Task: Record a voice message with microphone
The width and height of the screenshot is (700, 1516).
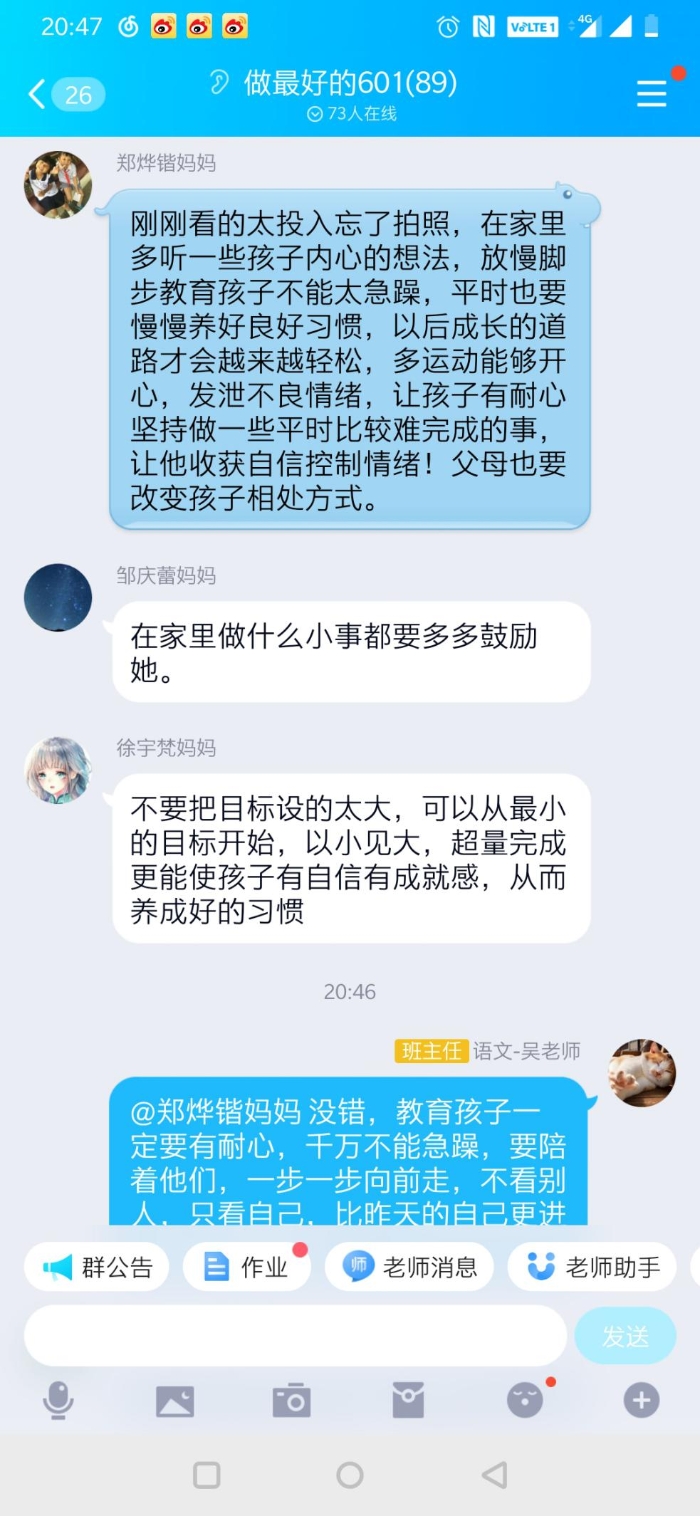Action: 58,1401
